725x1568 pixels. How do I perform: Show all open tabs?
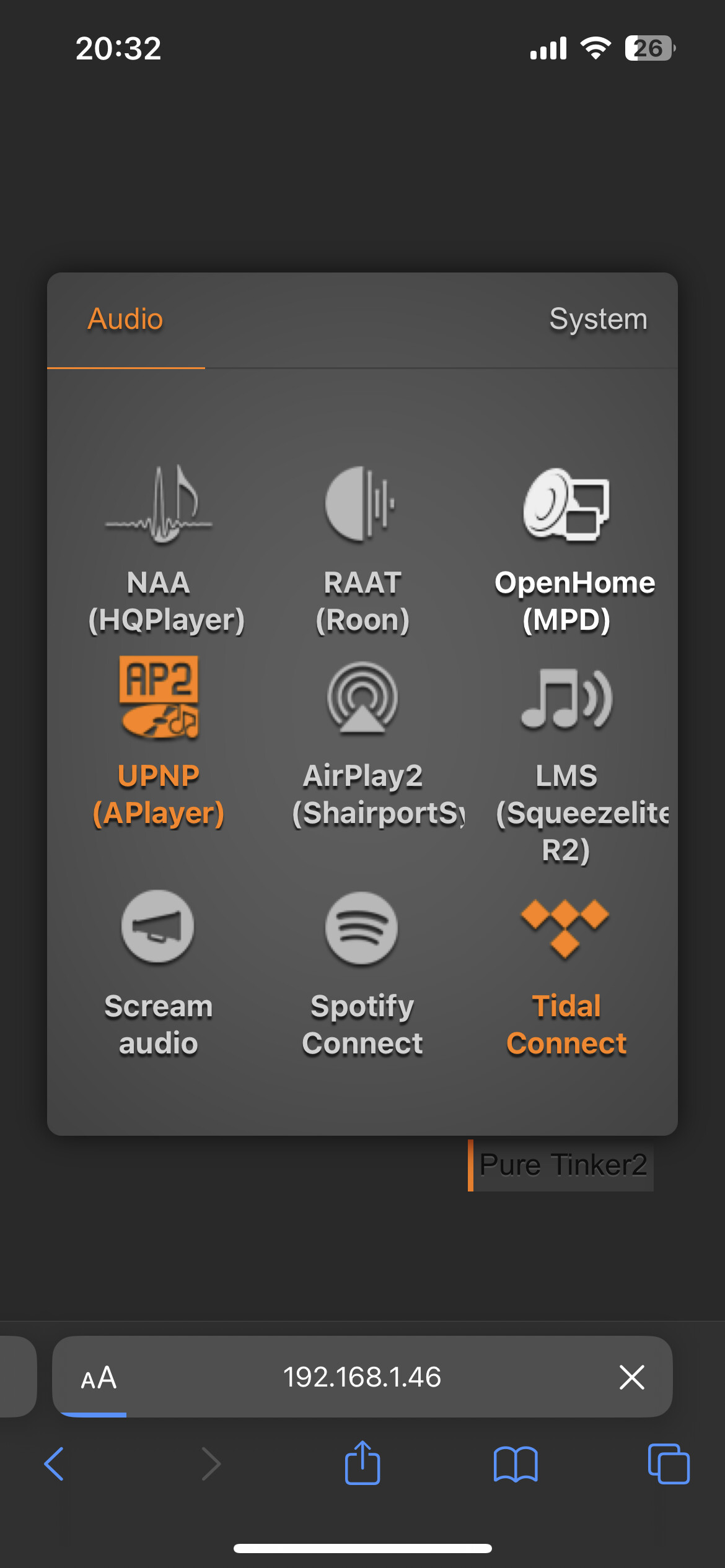pos(669,1464)
